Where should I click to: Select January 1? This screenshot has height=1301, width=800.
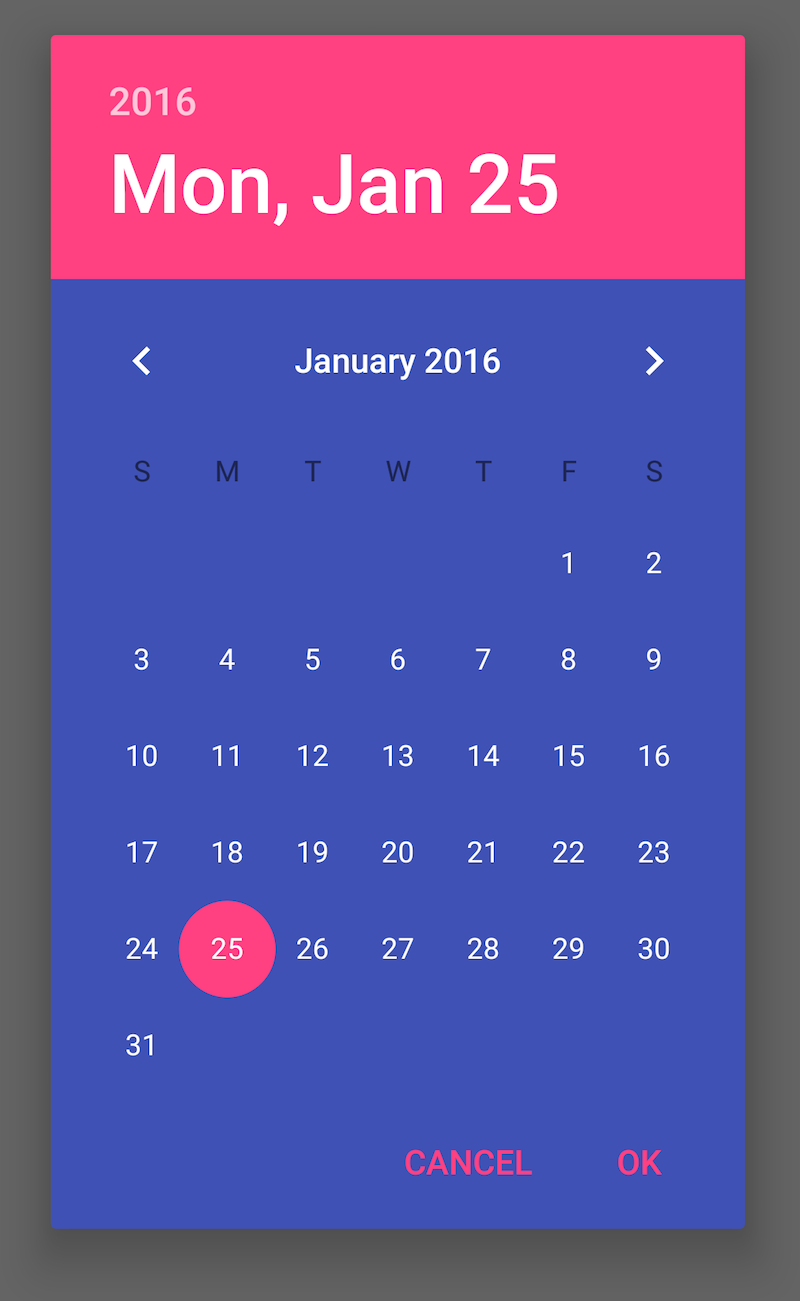pos(568,563)
